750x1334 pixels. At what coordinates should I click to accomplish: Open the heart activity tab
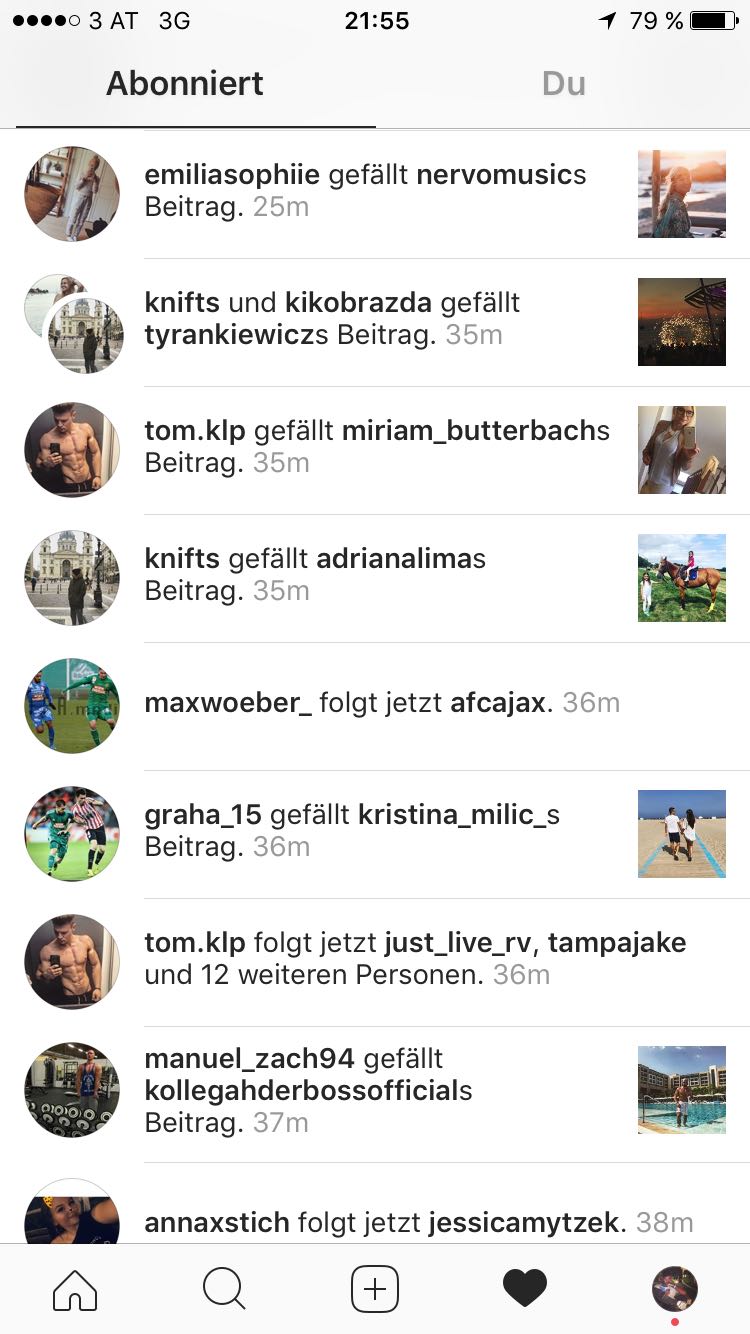[x=525, y=1288]
